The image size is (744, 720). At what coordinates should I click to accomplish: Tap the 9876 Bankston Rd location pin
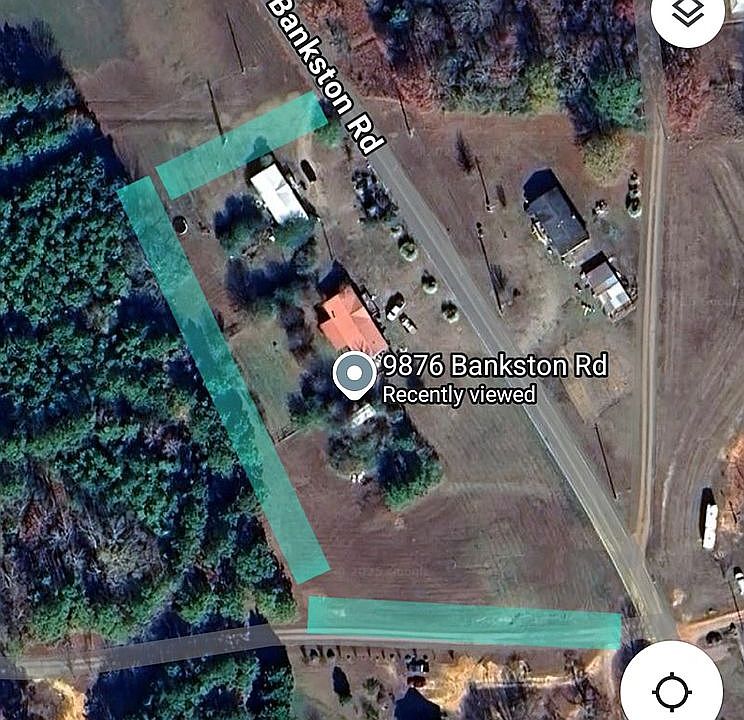(353, 377)
